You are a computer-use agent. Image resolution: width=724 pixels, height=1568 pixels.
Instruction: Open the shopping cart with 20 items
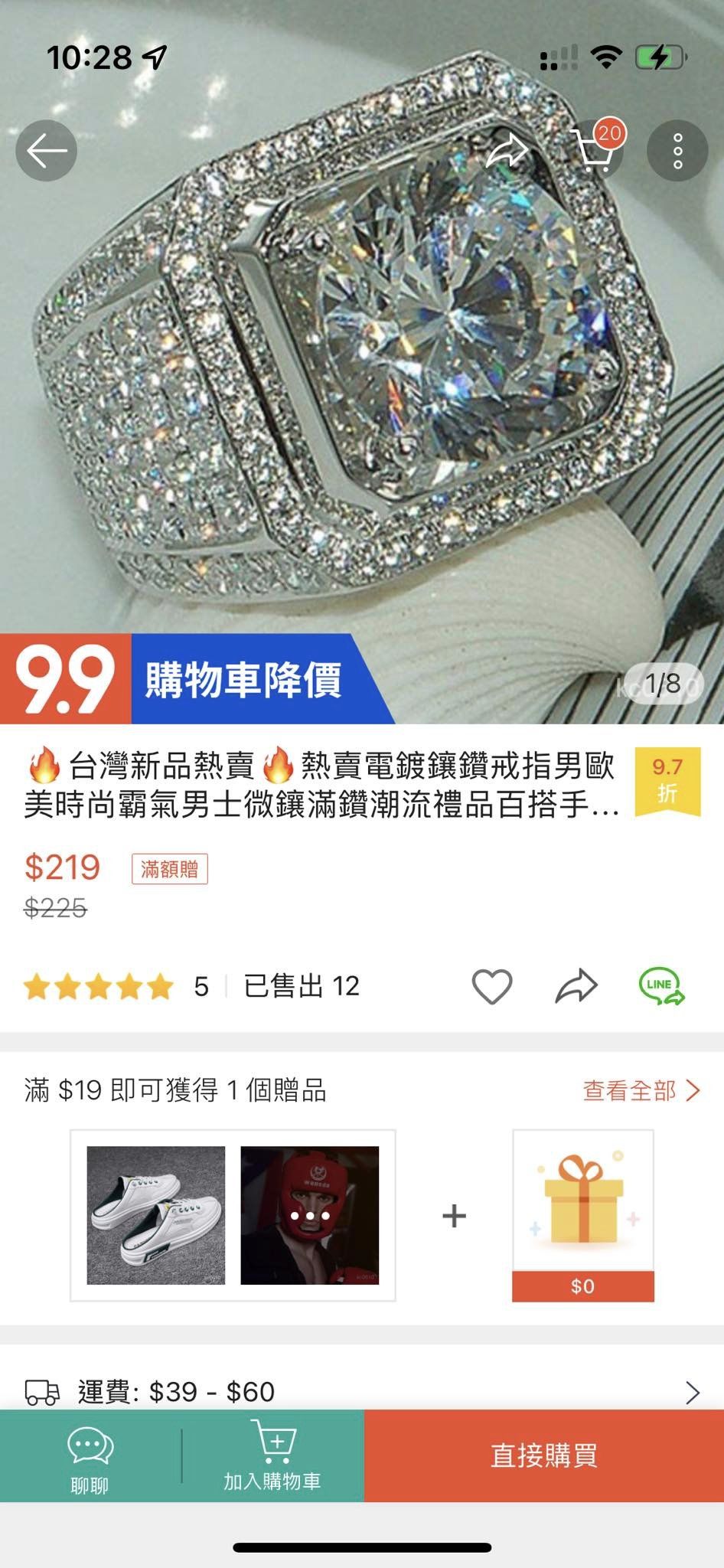[596, 149]
